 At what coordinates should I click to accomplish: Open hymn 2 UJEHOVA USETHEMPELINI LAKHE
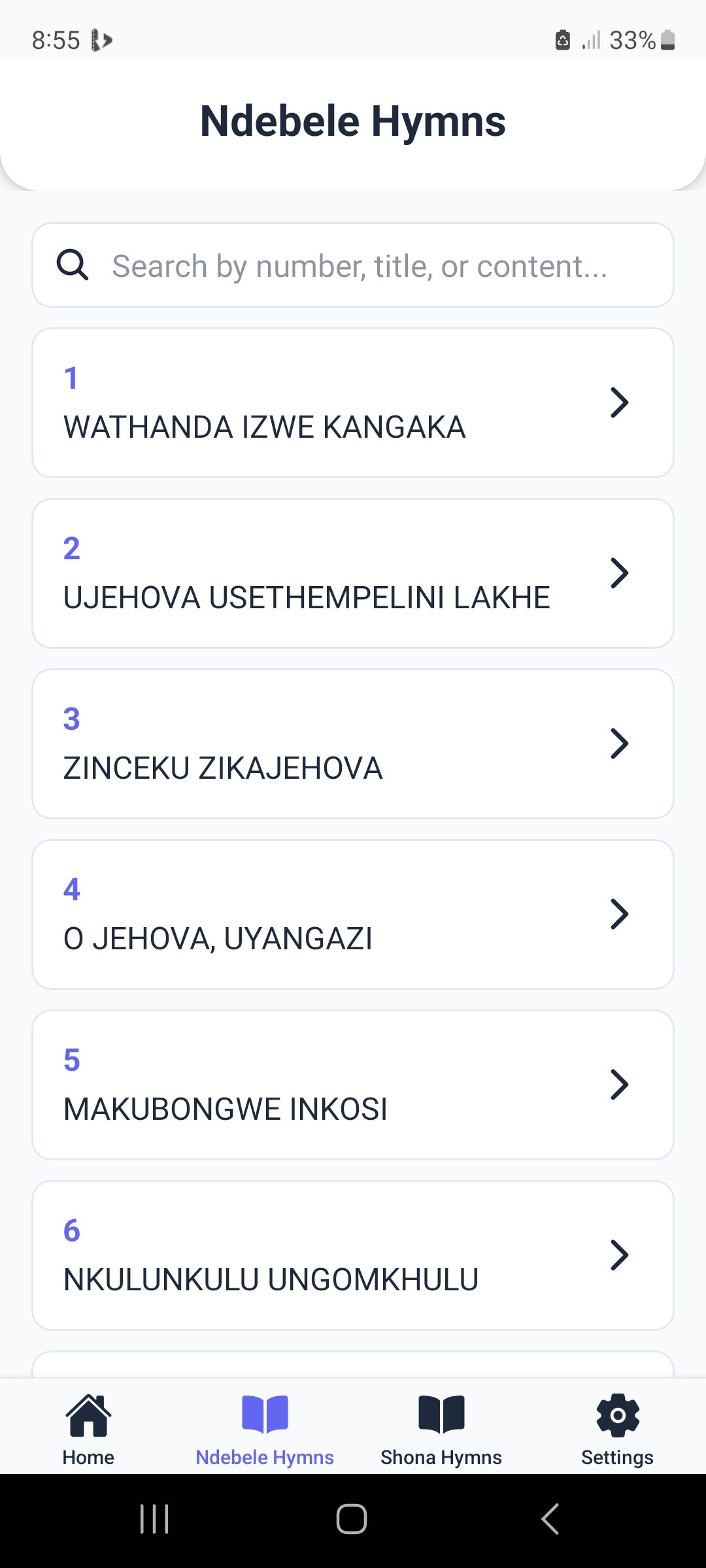pos(353,573)
